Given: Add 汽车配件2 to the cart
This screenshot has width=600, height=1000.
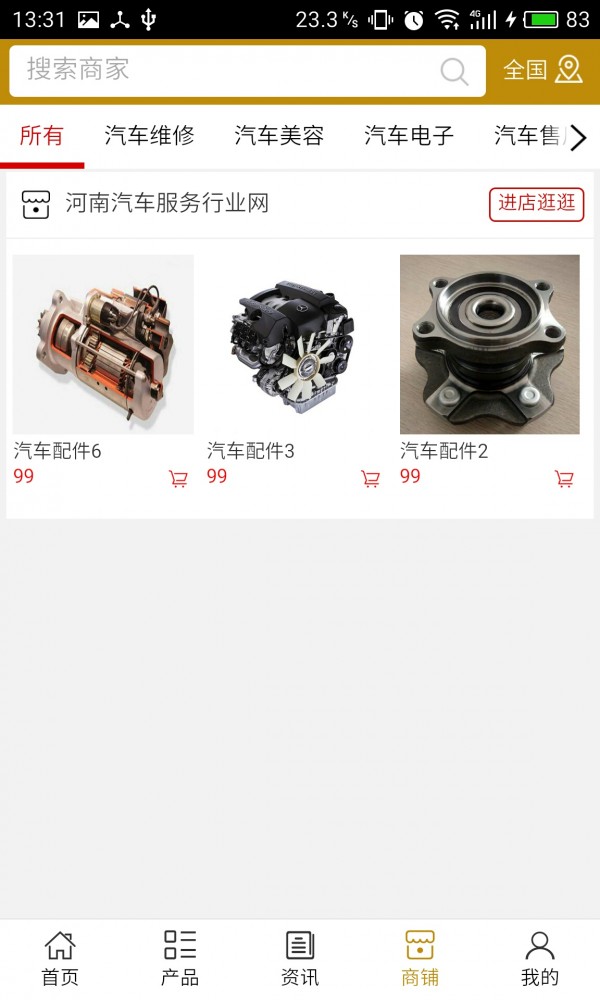Looking at the screenshot, I should point(565,479).
